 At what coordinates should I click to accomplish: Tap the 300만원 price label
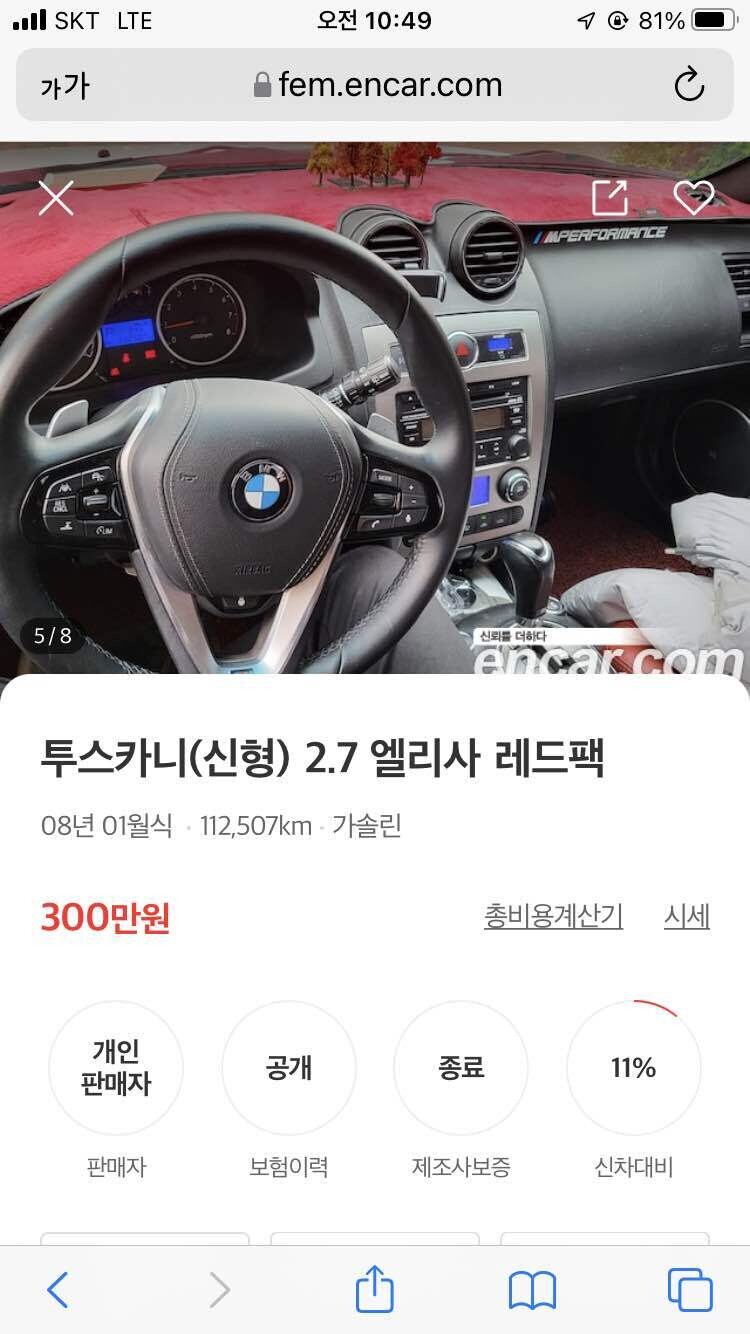coord(105,917)
